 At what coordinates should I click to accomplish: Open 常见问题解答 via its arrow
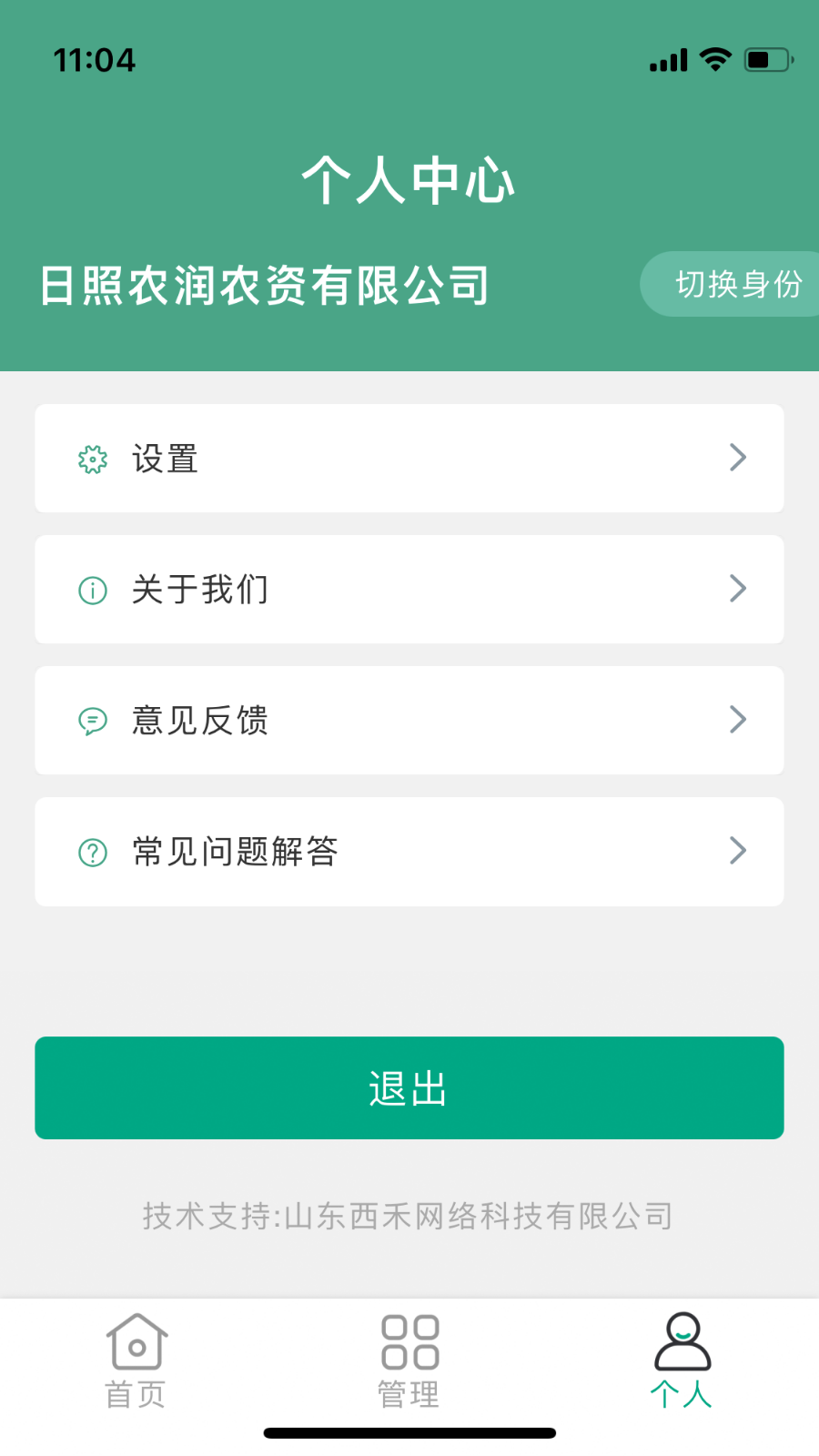point(738,852)
